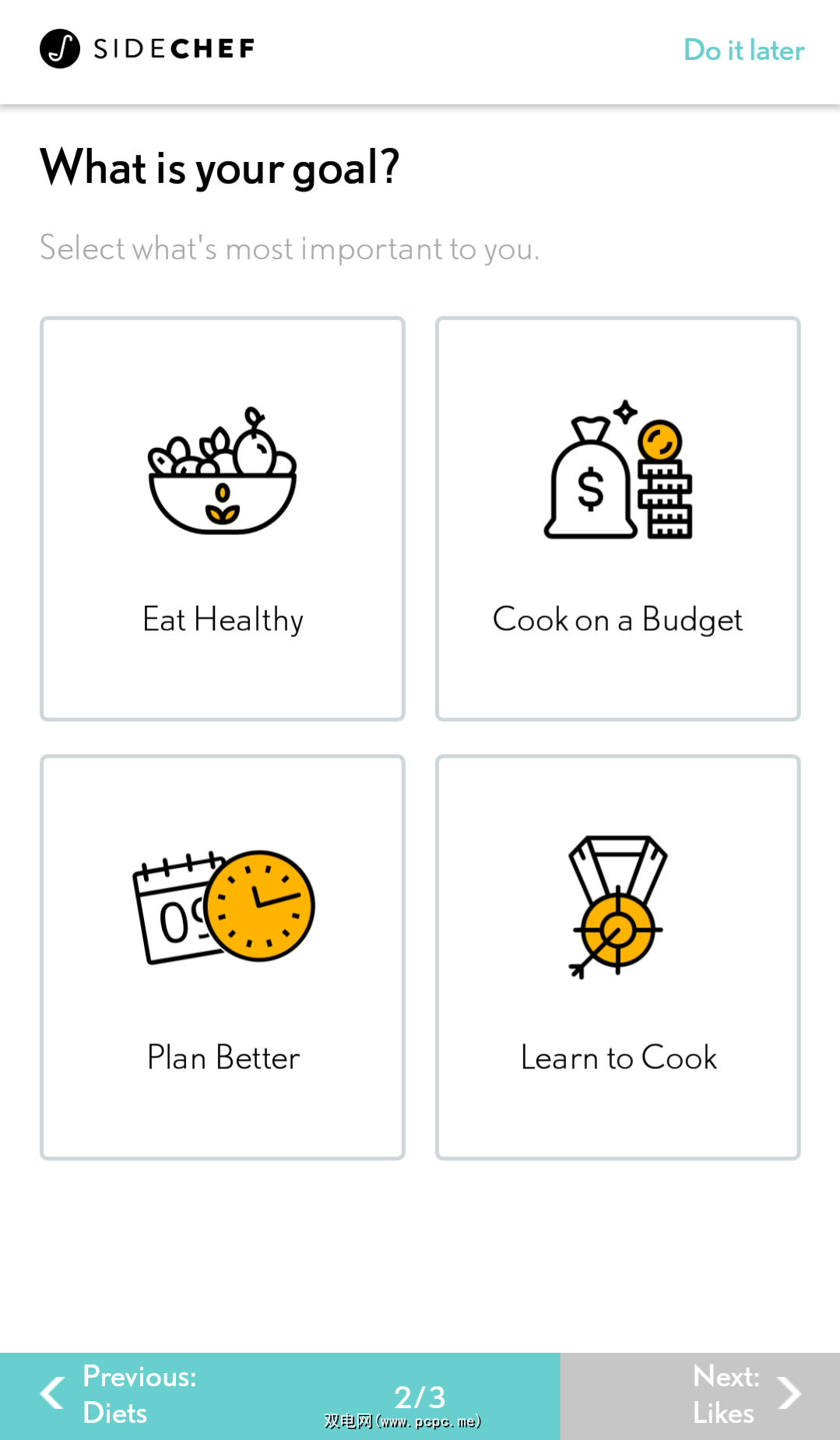The width and height of the screenshot is (840, 1440).
Task: Tap the Do it later link
Action: 743,51
